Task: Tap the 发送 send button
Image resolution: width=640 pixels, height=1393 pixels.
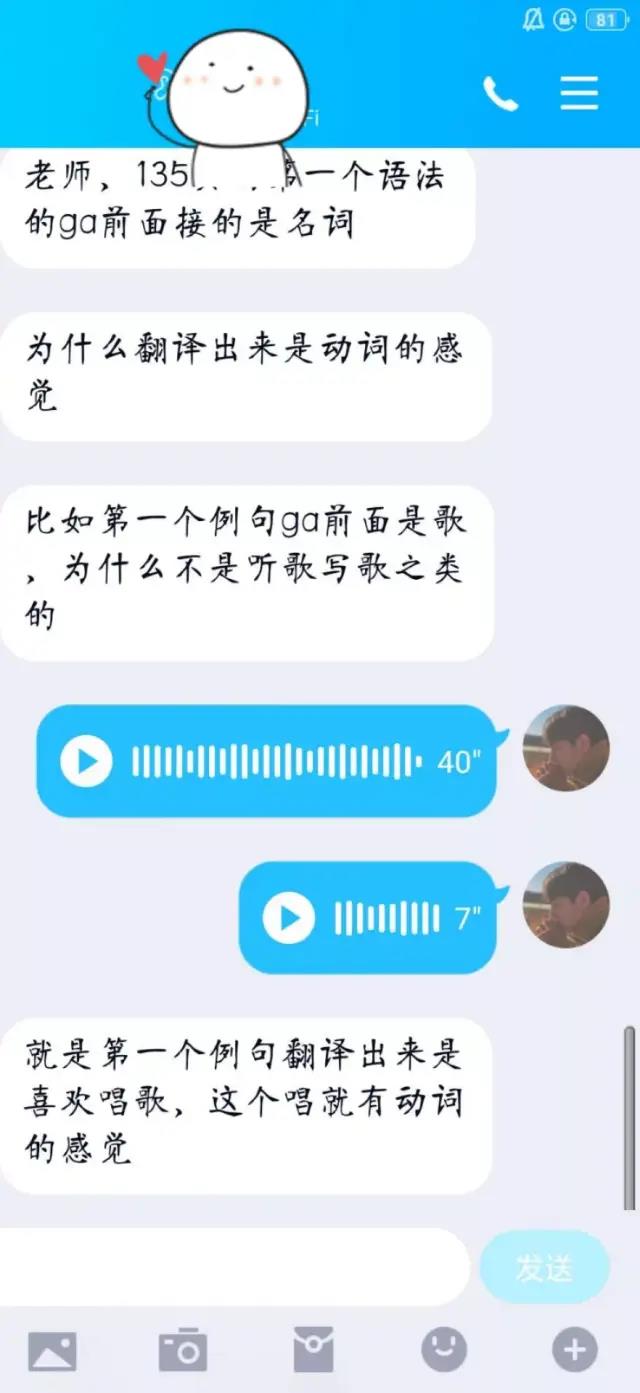Action: point(544,1267)
